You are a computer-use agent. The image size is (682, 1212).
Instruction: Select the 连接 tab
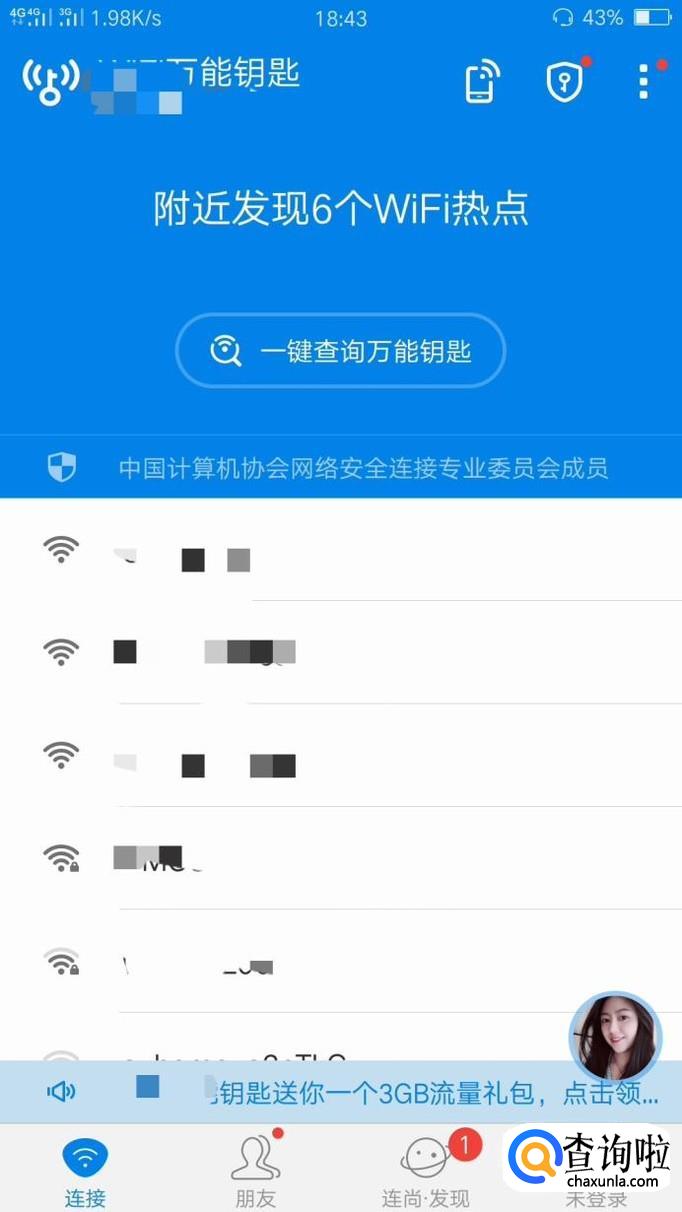pos(85,1170)
